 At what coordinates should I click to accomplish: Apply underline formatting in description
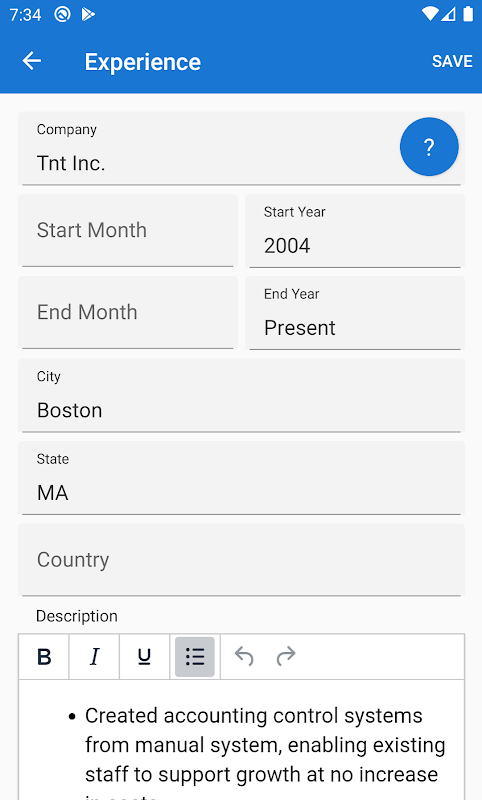click(x=144, y=657)
